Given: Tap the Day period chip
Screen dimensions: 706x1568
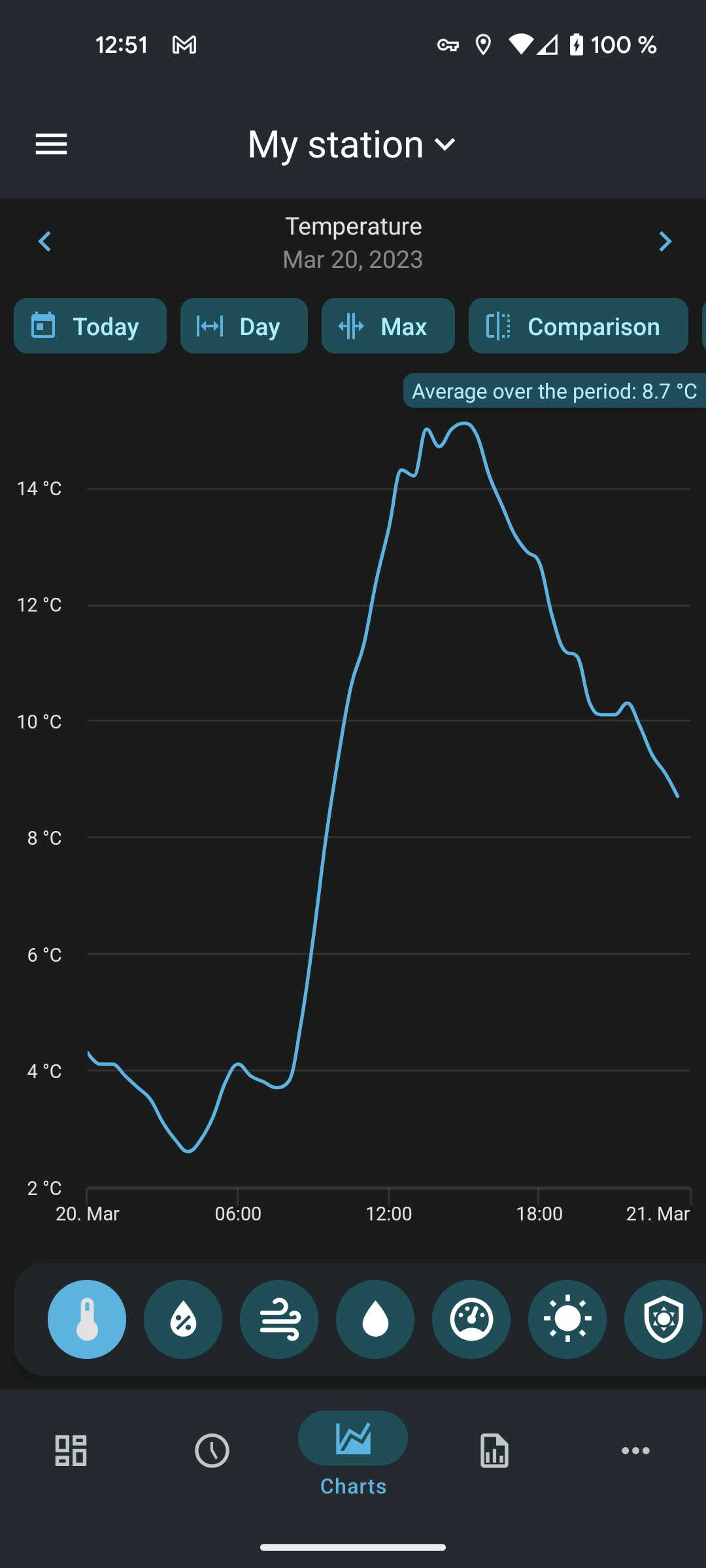Looking at the screenshot, I should (x=244, y=326).
